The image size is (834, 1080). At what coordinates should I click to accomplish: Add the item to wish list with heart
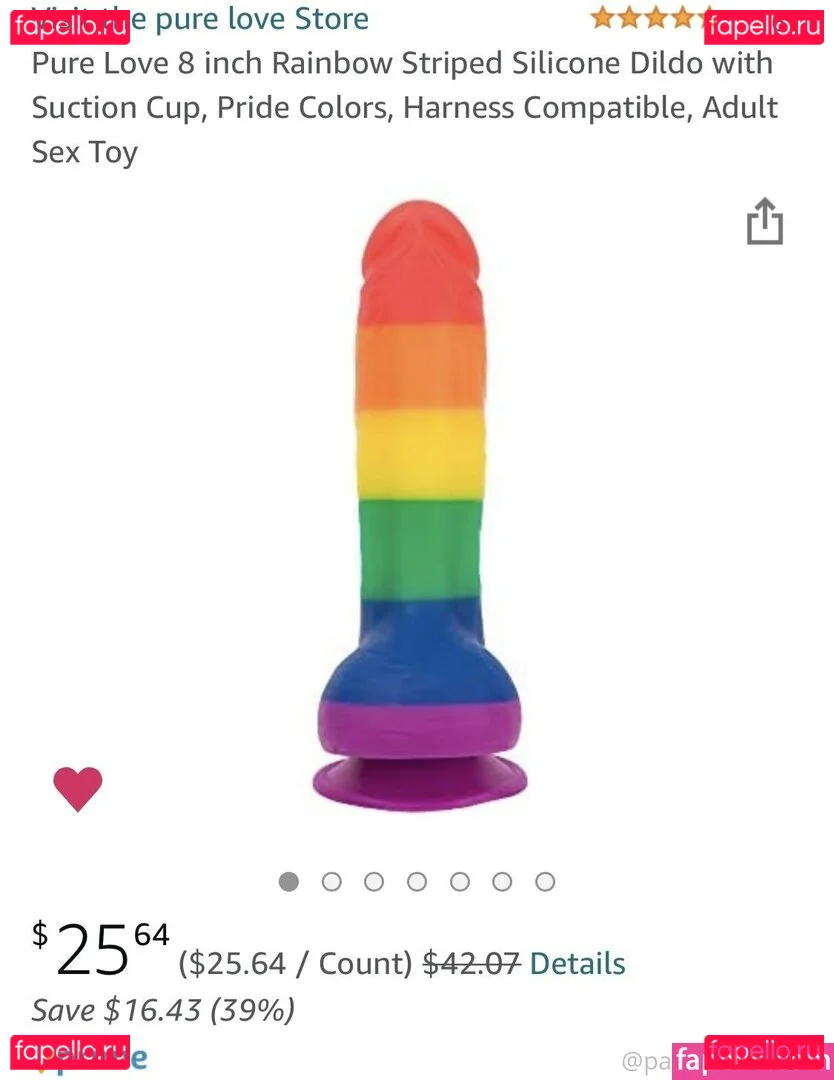(x=78, y=788)
